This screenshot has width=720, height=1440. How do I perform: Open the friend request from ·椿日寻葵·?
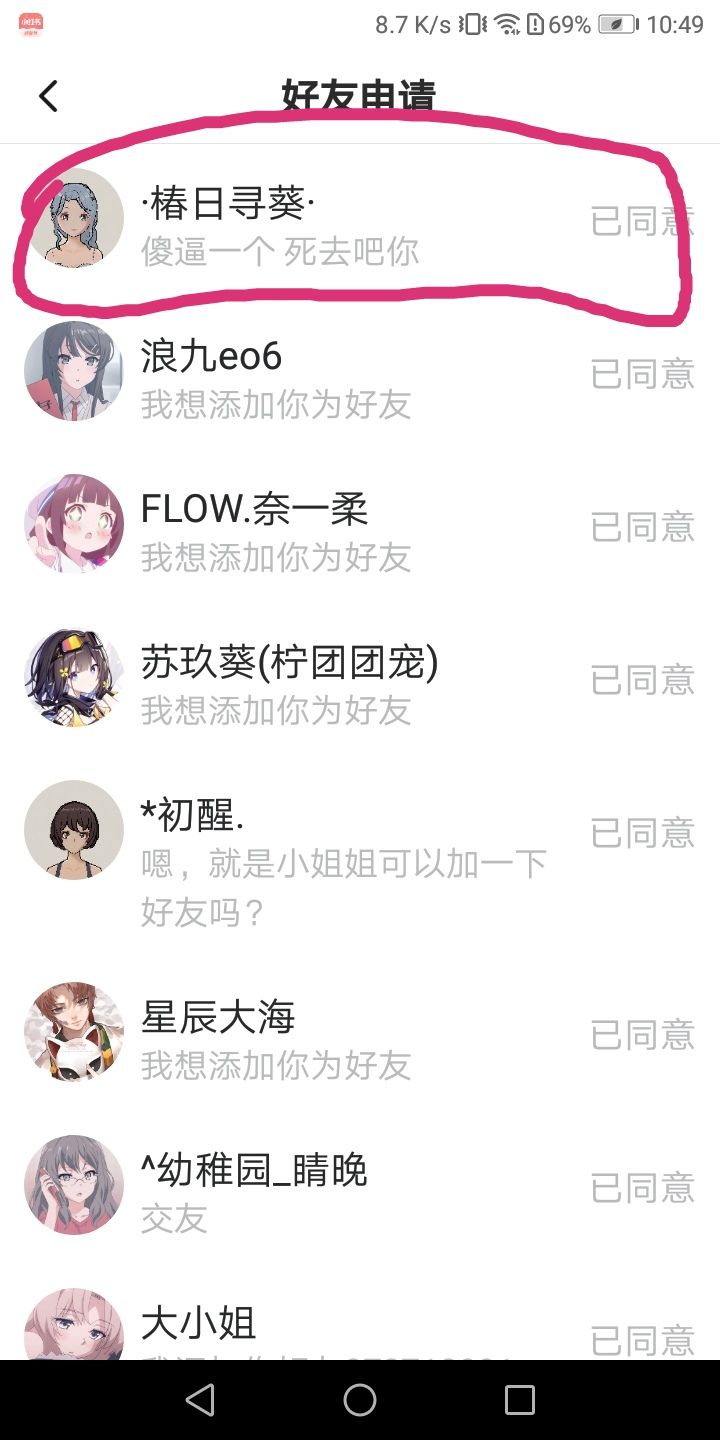[x=360, y=220]
